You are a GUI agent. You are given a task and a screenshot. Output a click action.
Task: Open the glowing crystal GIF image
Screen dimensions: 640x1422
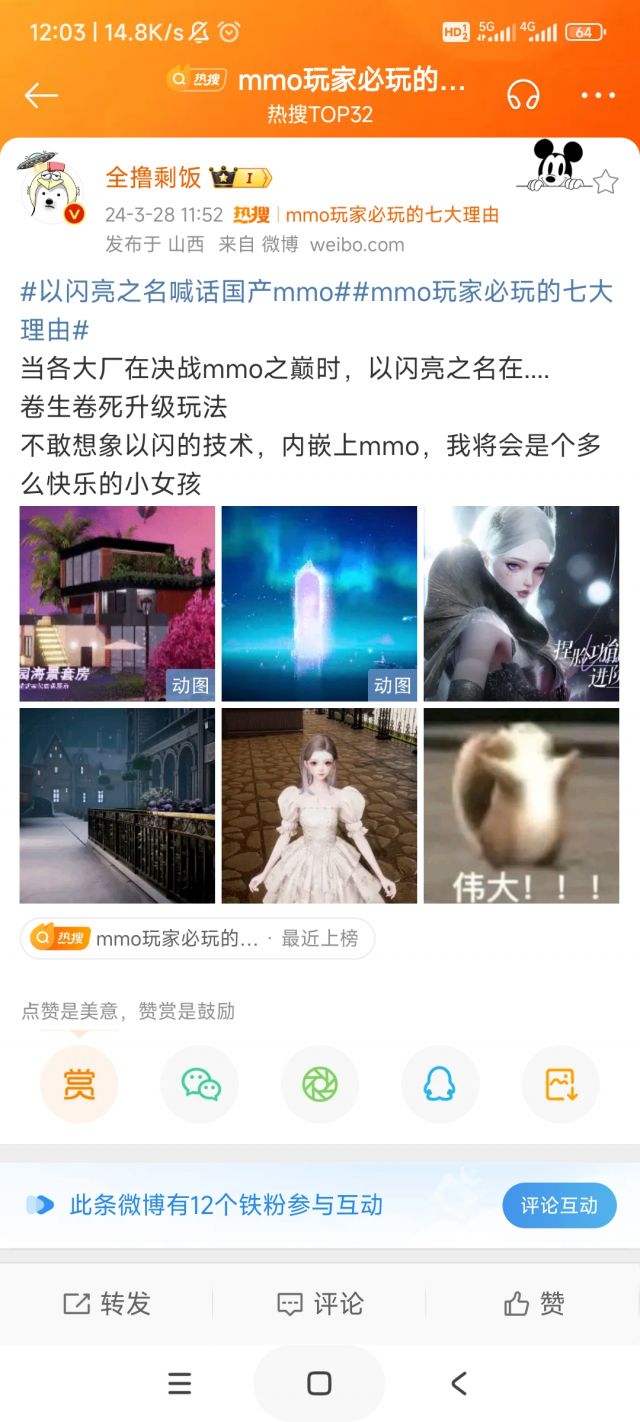click(x=319, y=603)
